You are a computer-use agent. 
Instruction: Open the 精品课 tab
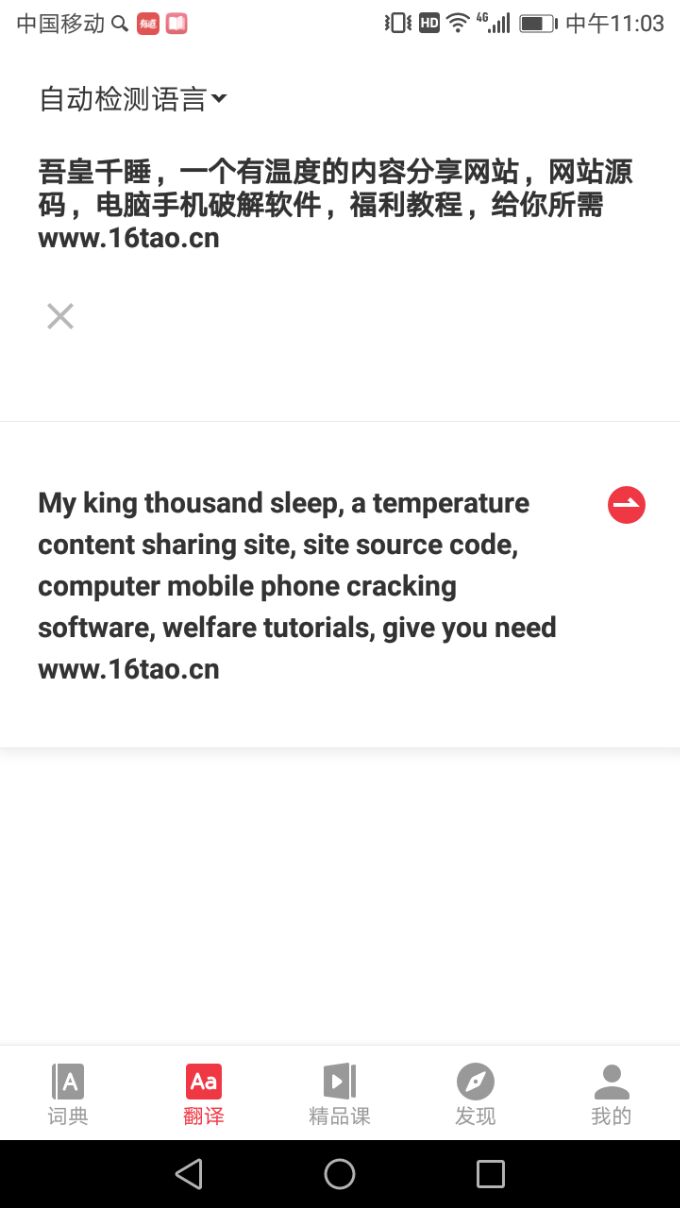tap(340, 1094)
